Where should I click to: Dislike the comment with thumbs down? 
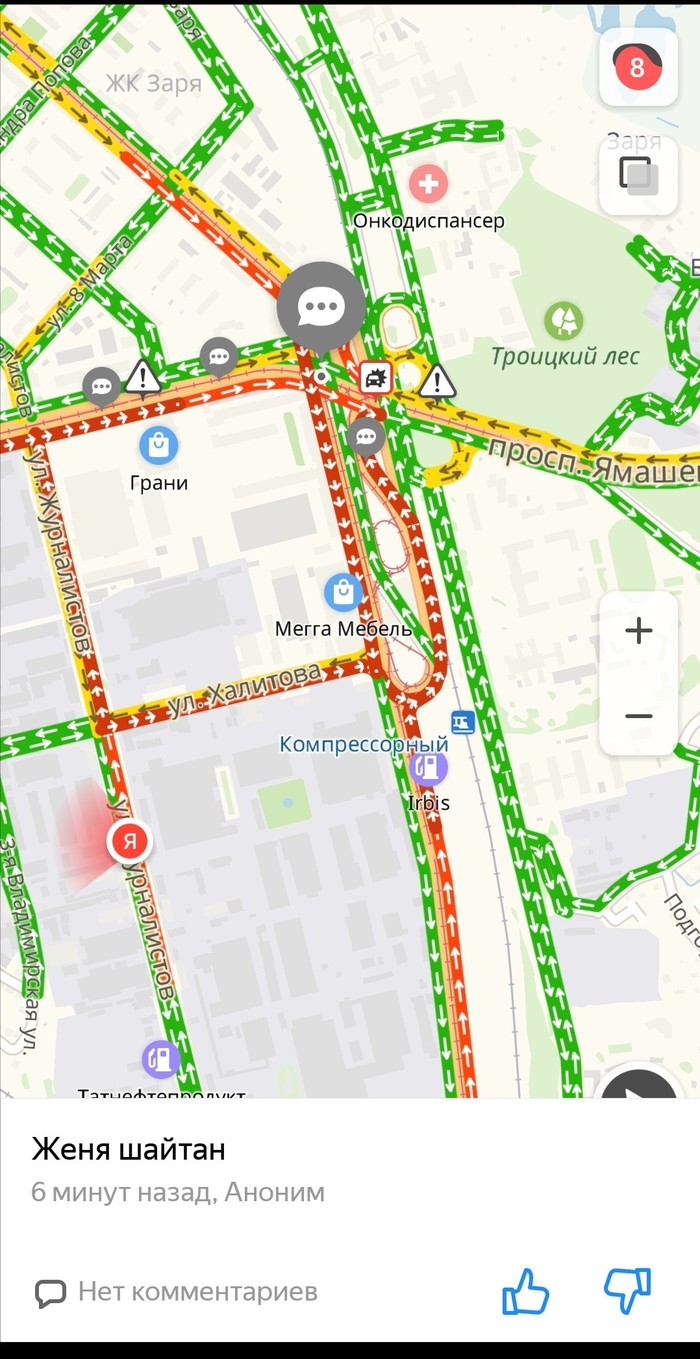[628, 1291]
